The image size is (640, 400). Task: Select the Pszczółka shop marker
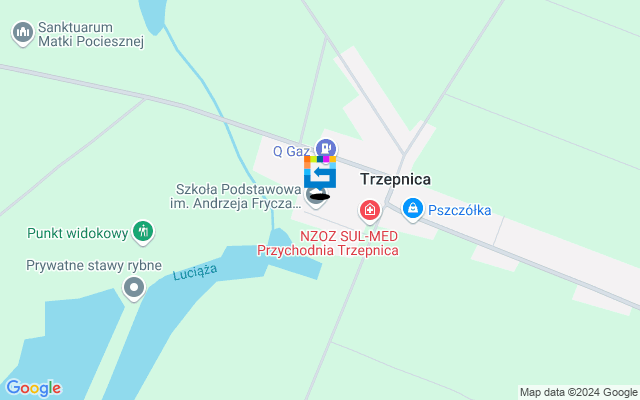(x=411, y=209)
